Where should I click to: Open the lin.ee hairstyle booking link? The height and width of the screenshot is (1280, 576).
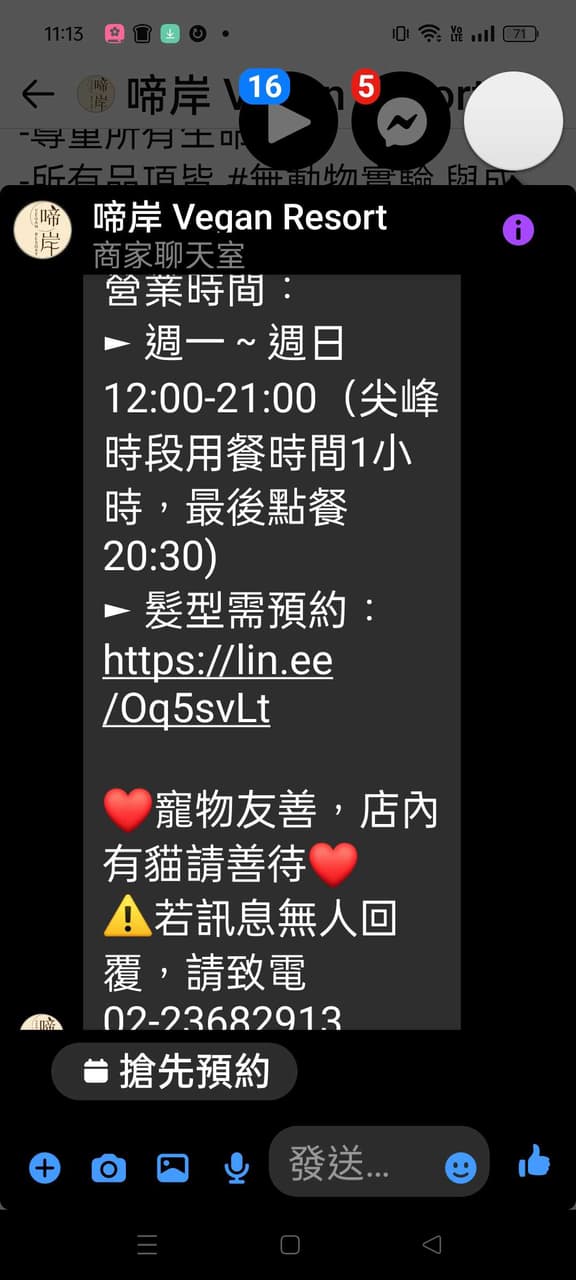point(217,685)
